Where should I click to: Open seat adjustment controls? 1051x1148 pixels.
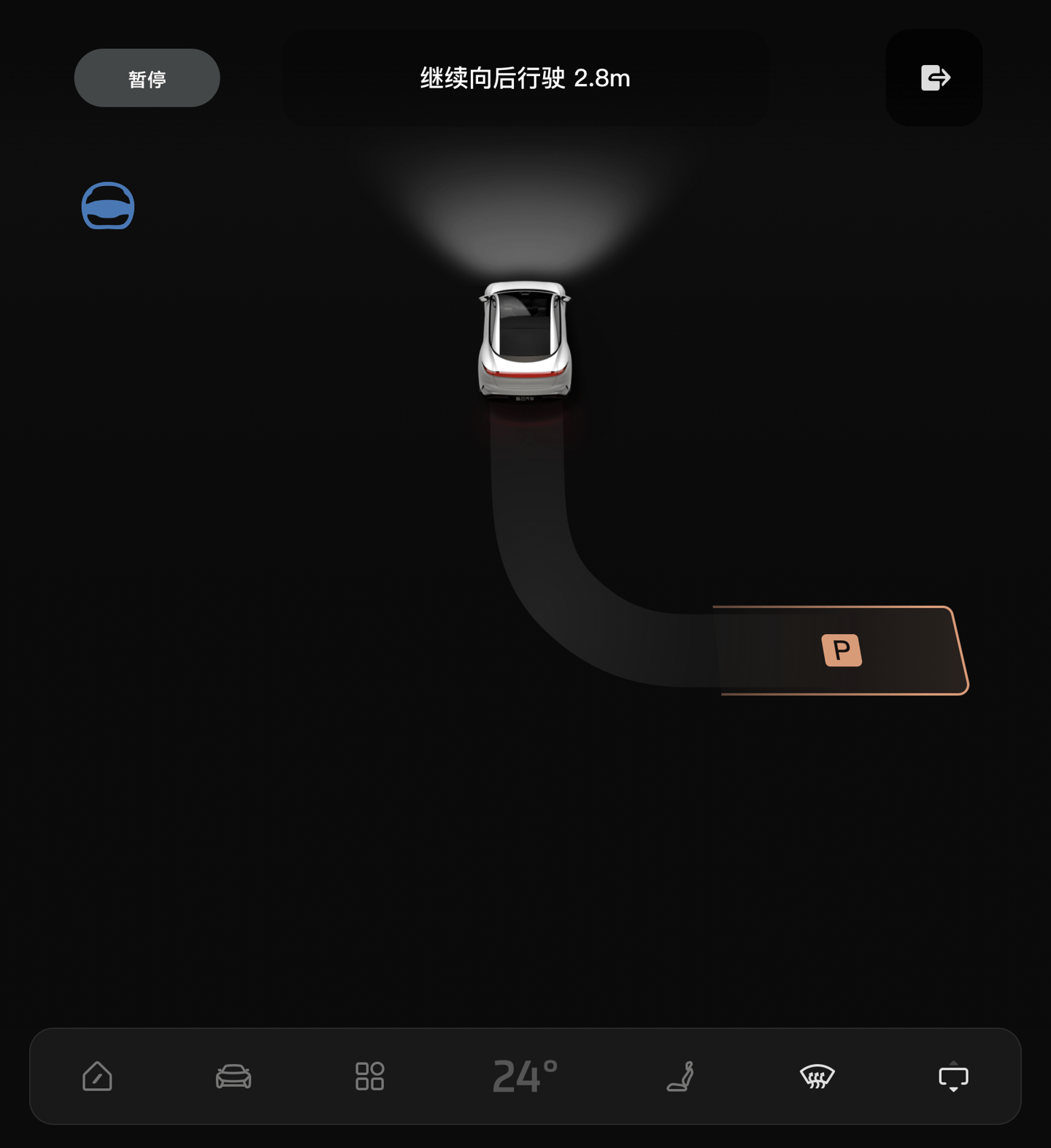click(680, 1076)
